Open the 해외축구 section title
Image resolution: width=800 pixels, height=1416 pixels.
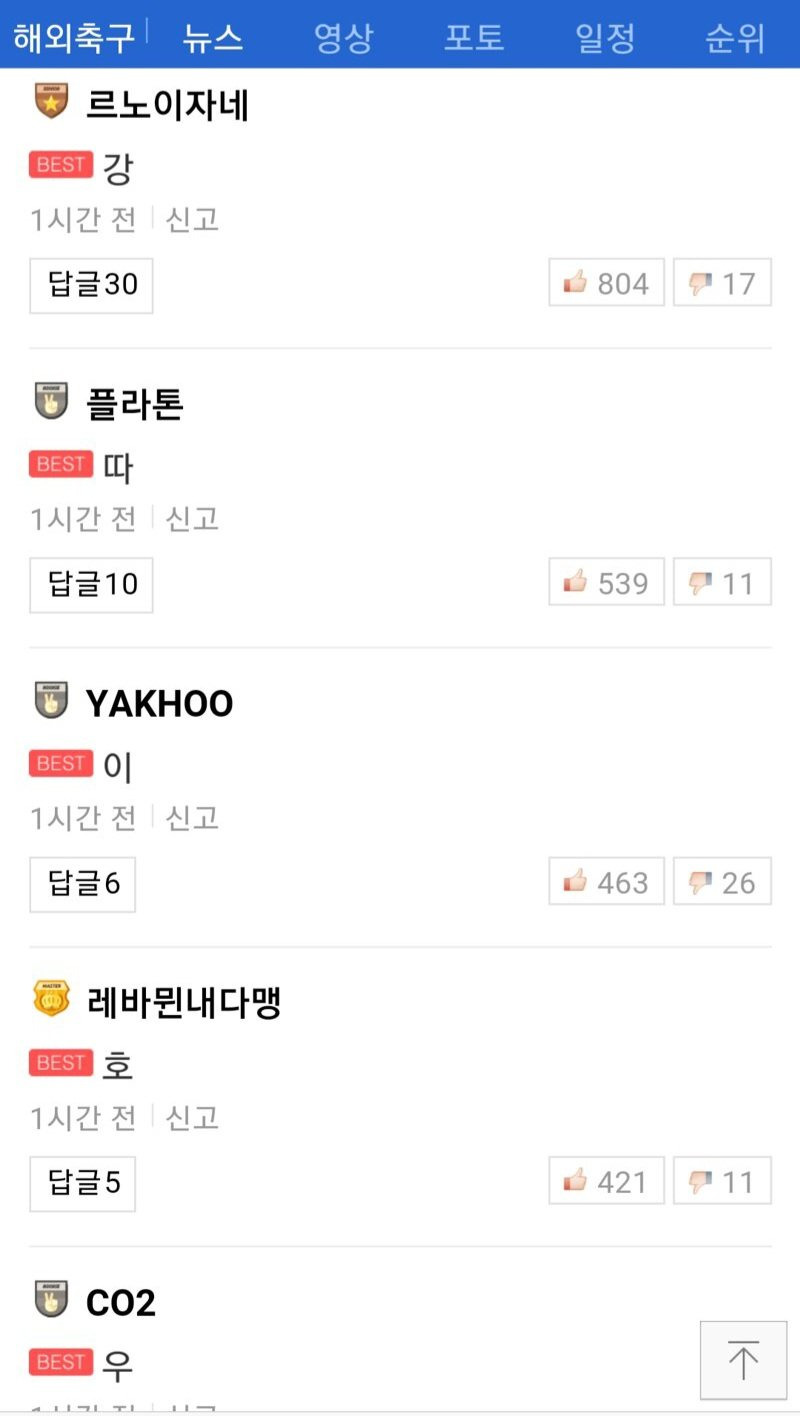coord(73,38)
